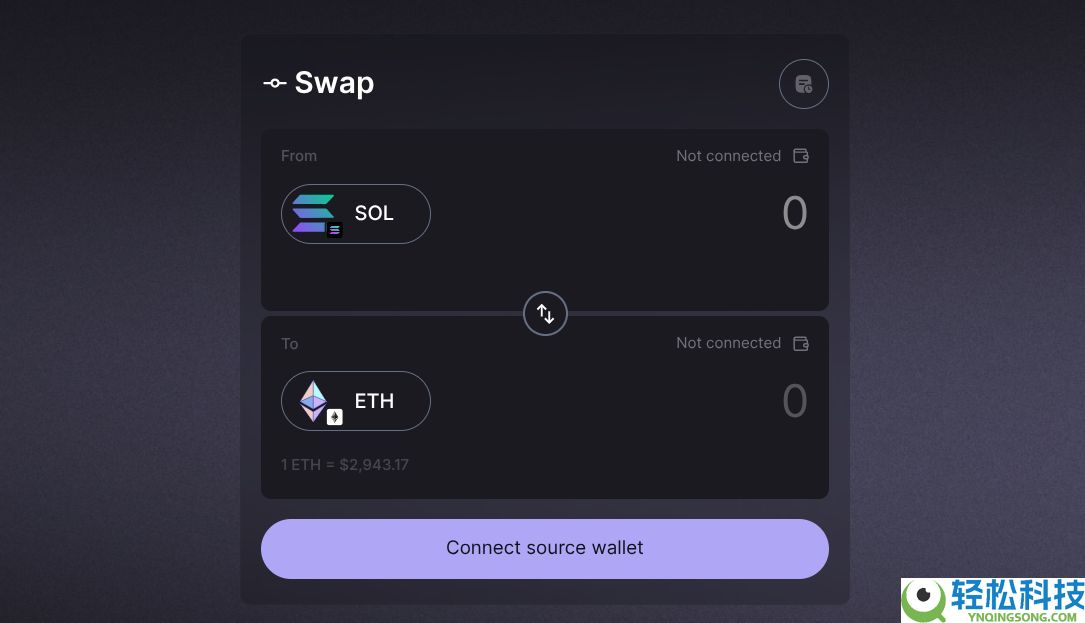Tap Connect source wallet
Viewport: 1085px width, 623px height.
click(544, 548)
